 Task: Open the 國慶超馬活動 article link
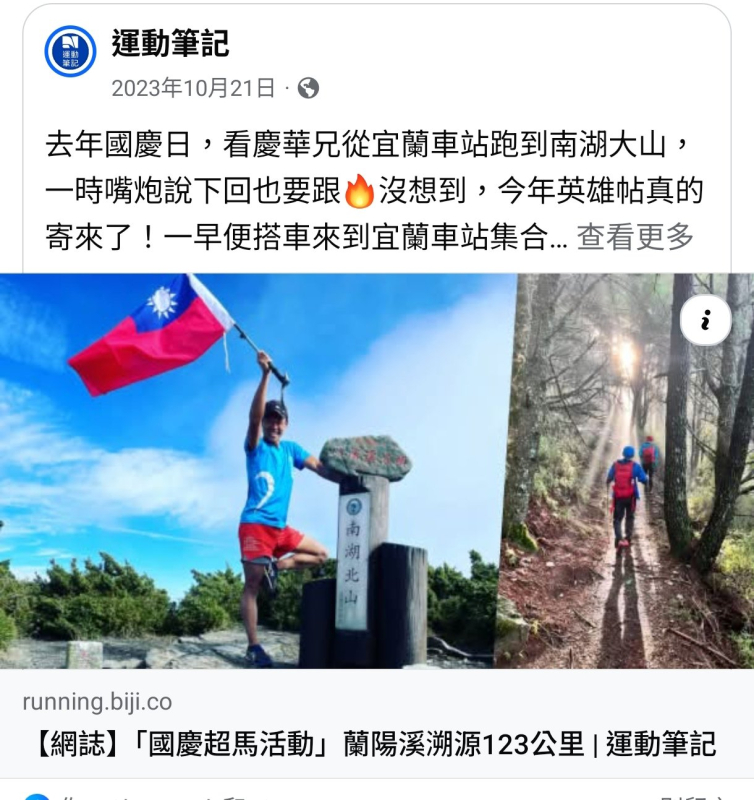click(x=370, y=744)
